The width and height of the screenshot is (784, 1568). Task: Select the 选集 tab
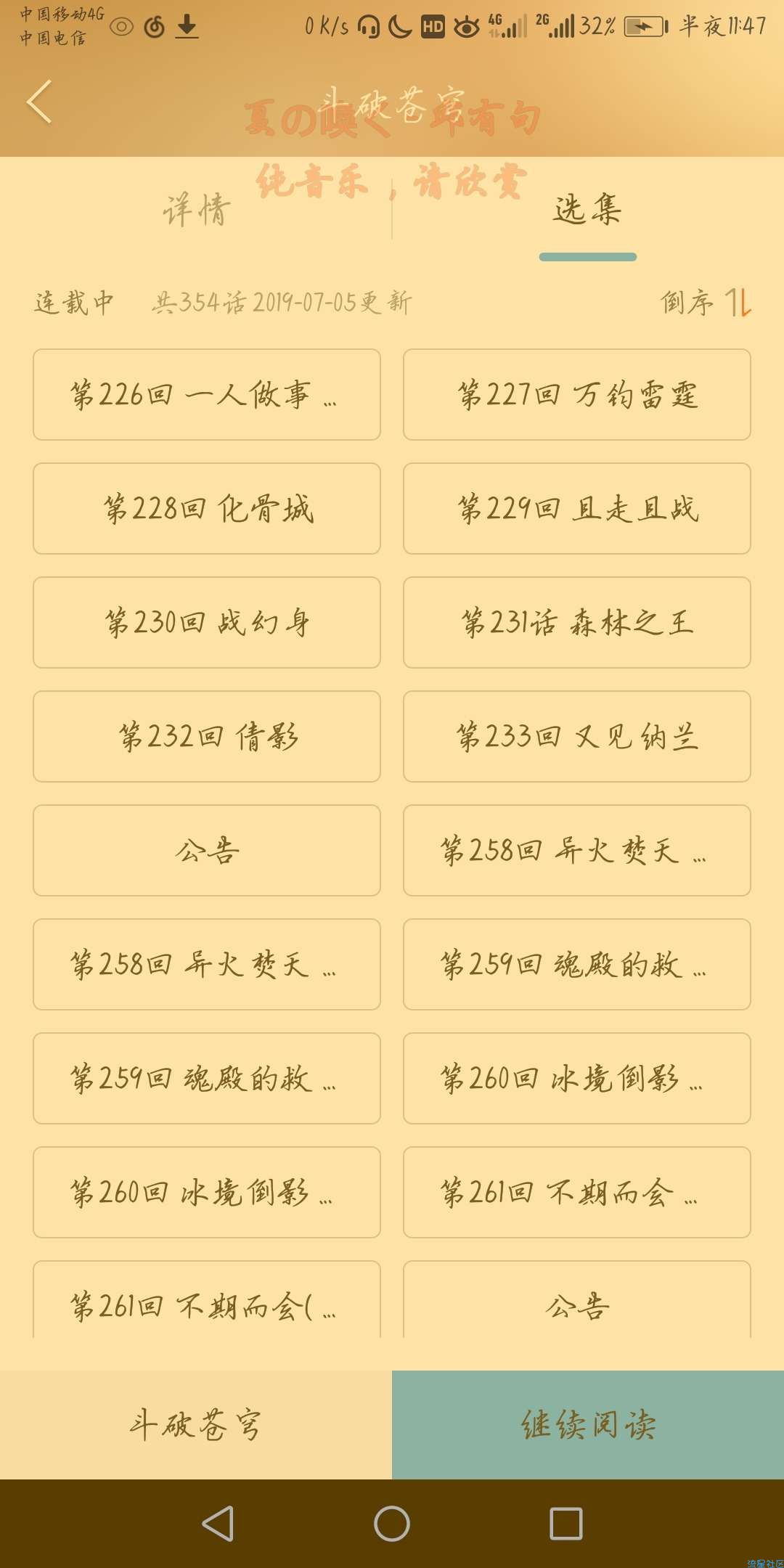(587, 209)
